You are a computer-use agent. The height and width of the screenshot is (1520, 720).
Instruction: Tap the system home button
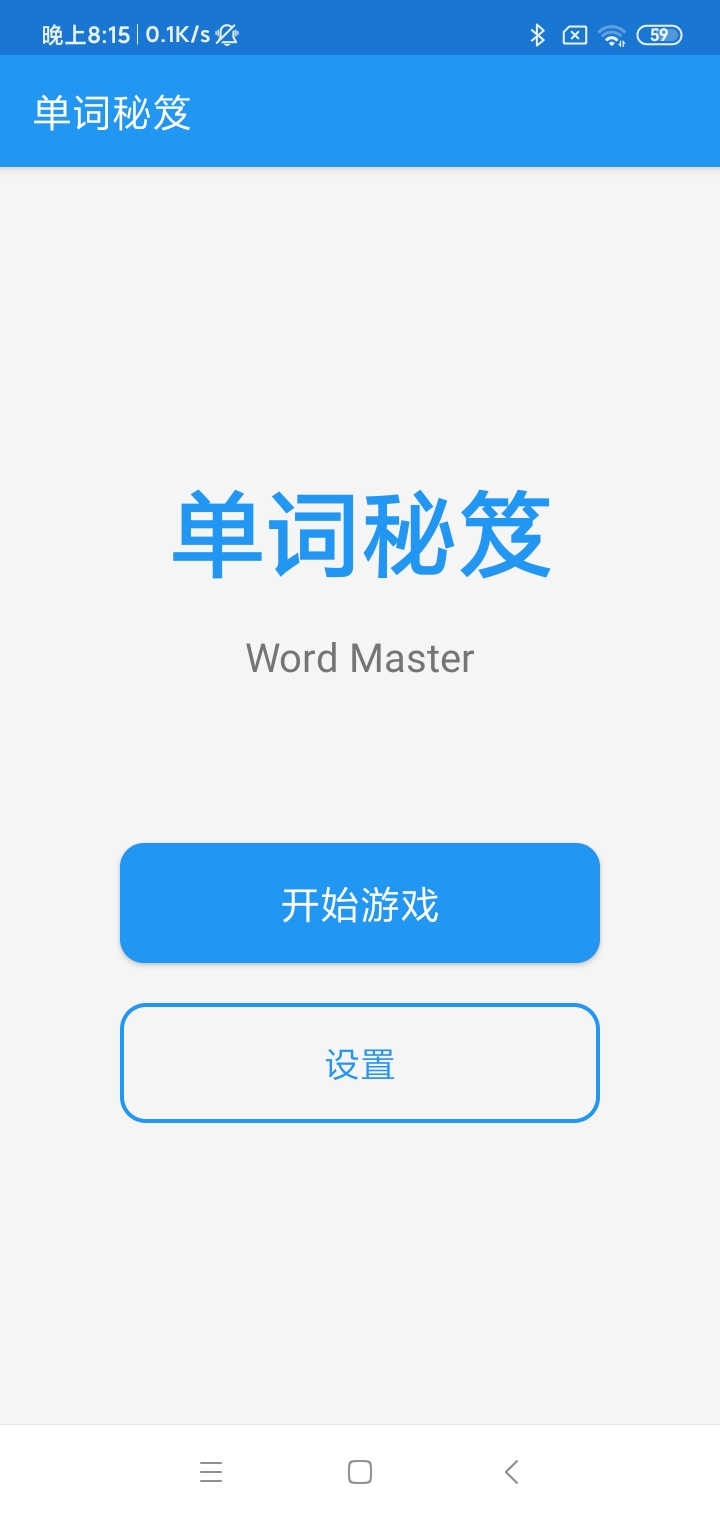coord(360,1472)
